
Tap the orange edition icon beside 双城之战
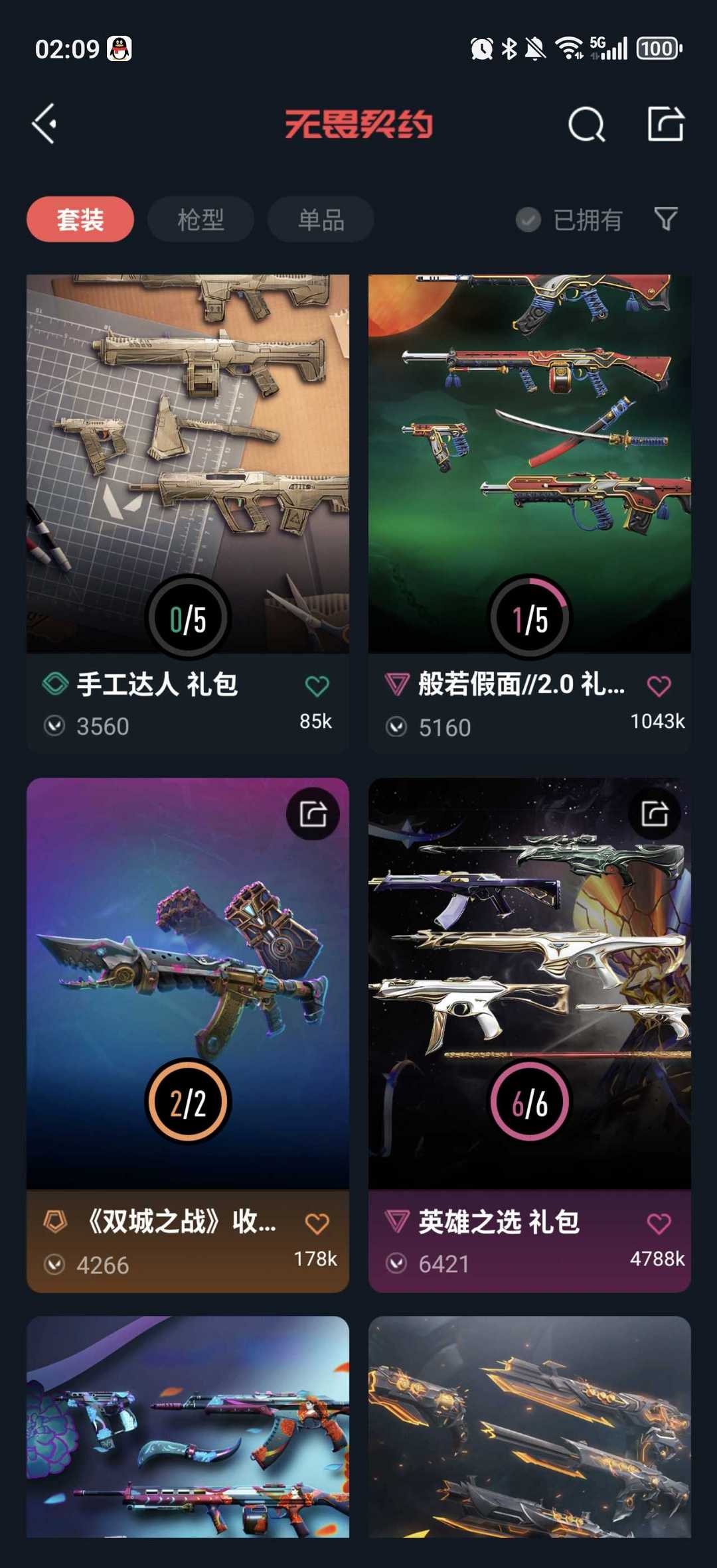click(56, 1224)
